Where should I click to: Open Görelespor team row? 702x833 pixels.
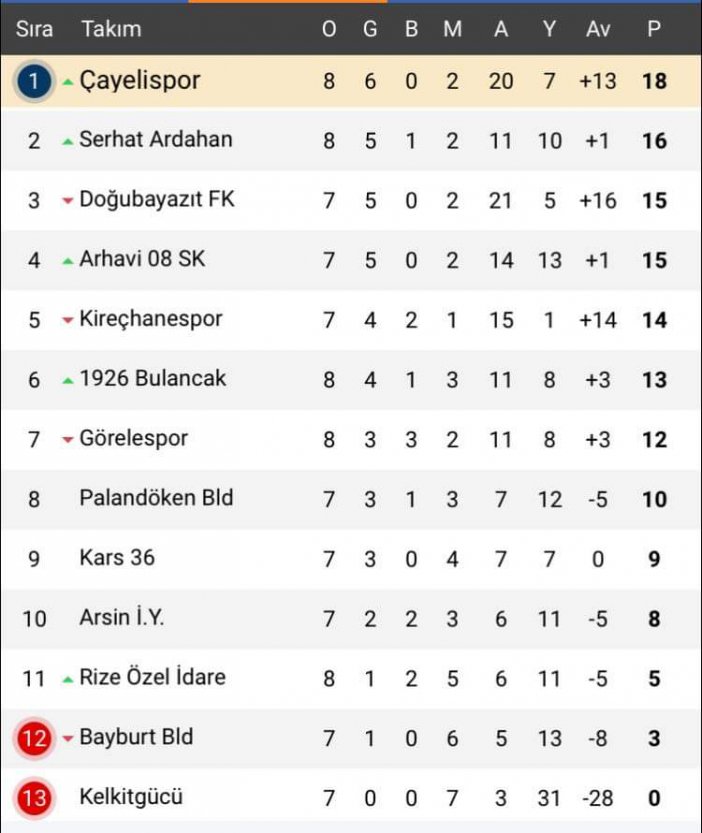(x=133, y=438)
